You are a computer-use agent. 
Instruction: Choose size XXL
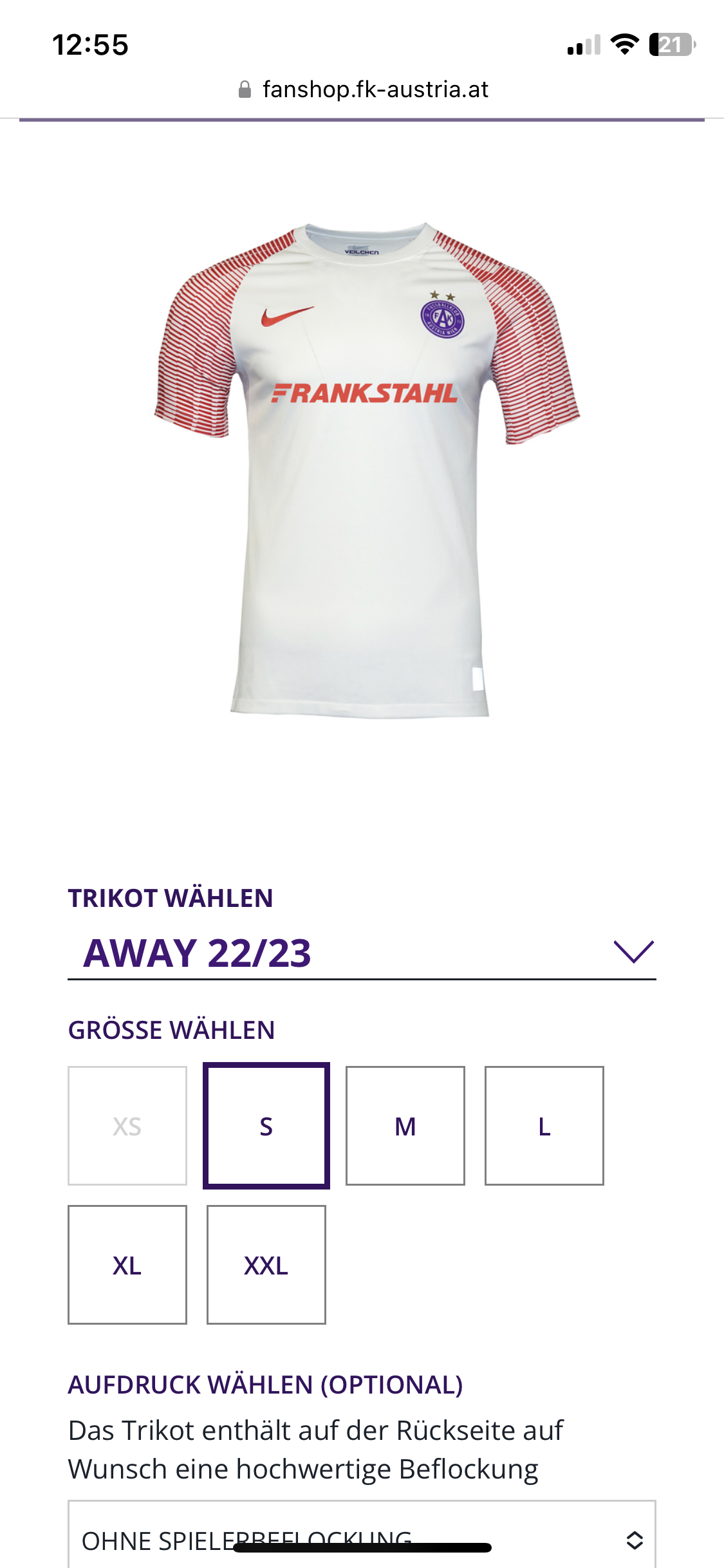click(266, 1265)
